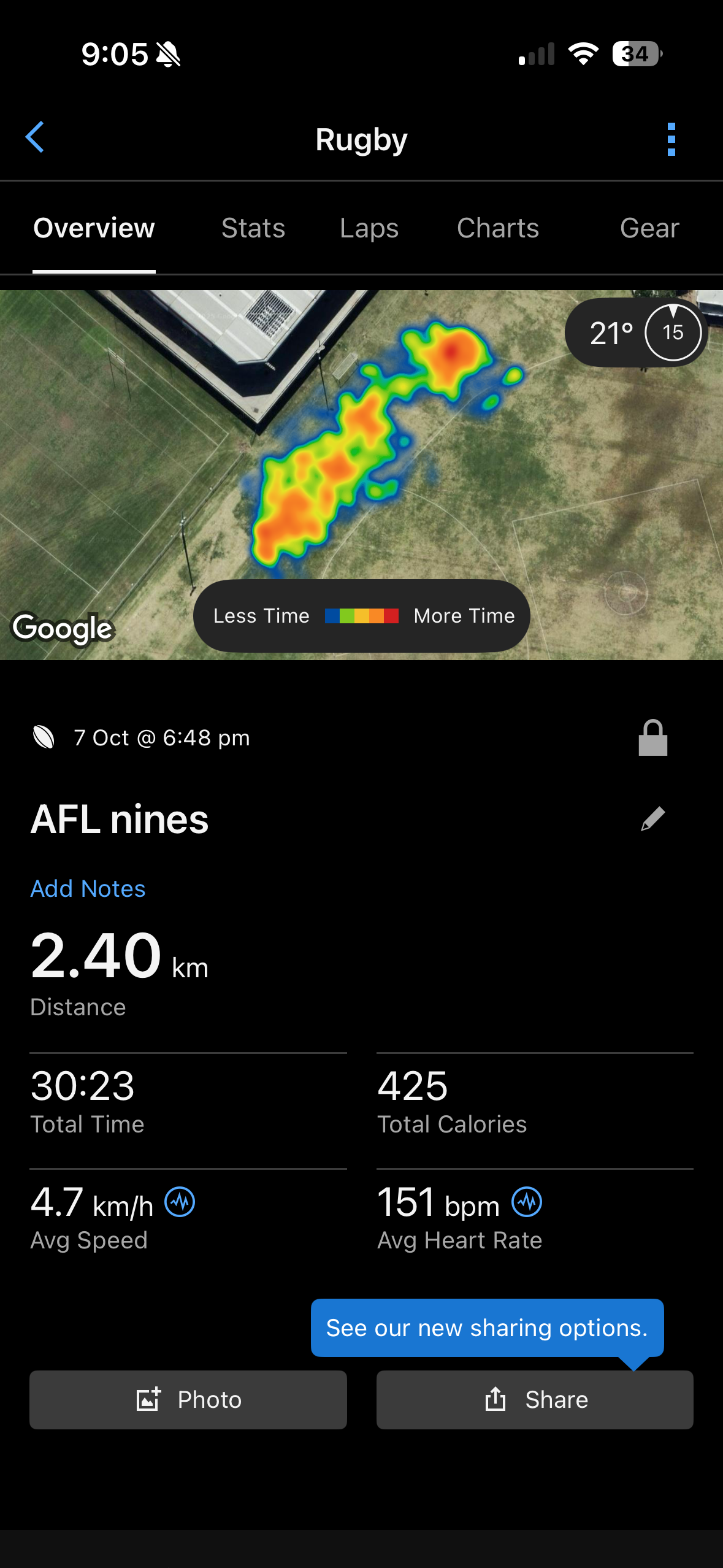
Task: Tap the 21° weather badge
Action: (x=635, y=333)
